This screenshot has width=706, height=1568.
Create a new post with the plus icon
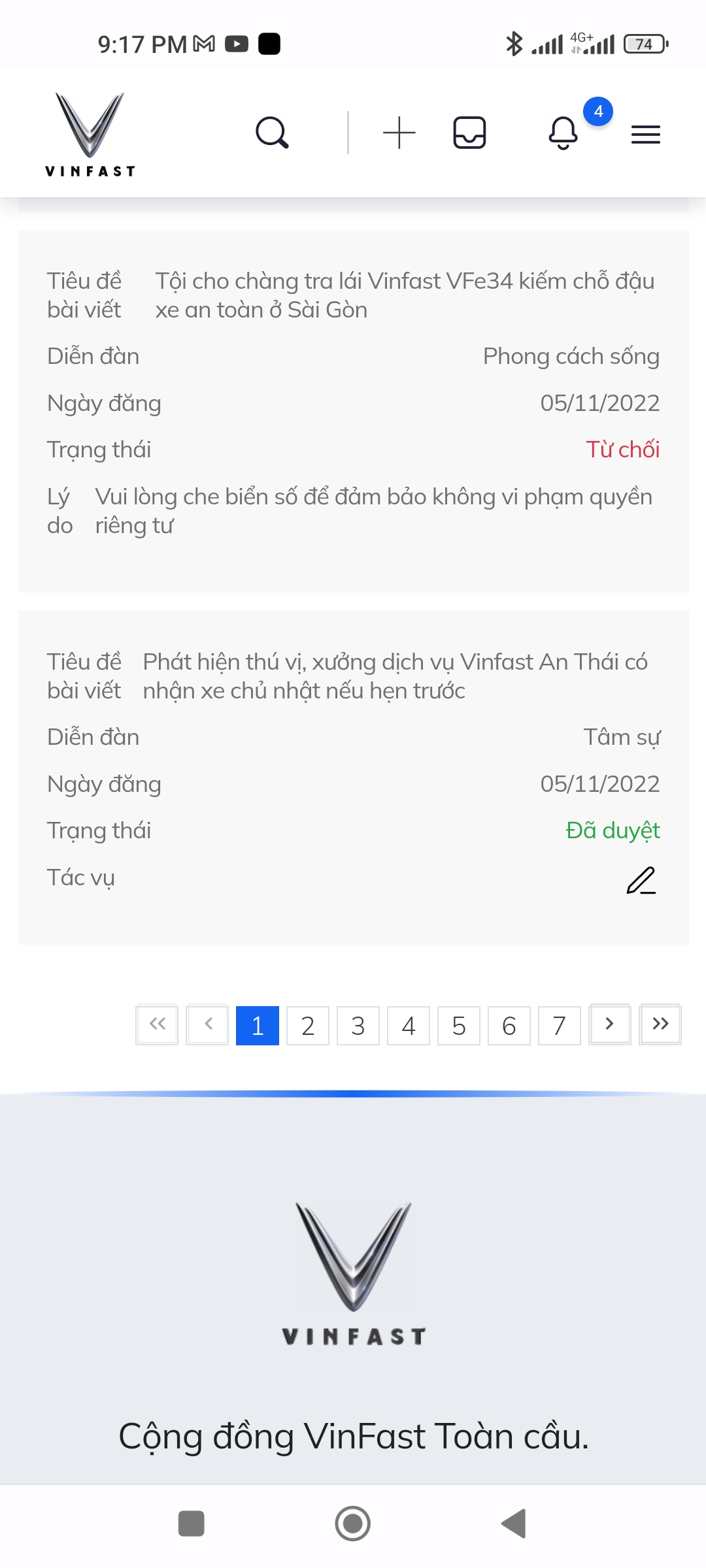(x=401, y=133)
